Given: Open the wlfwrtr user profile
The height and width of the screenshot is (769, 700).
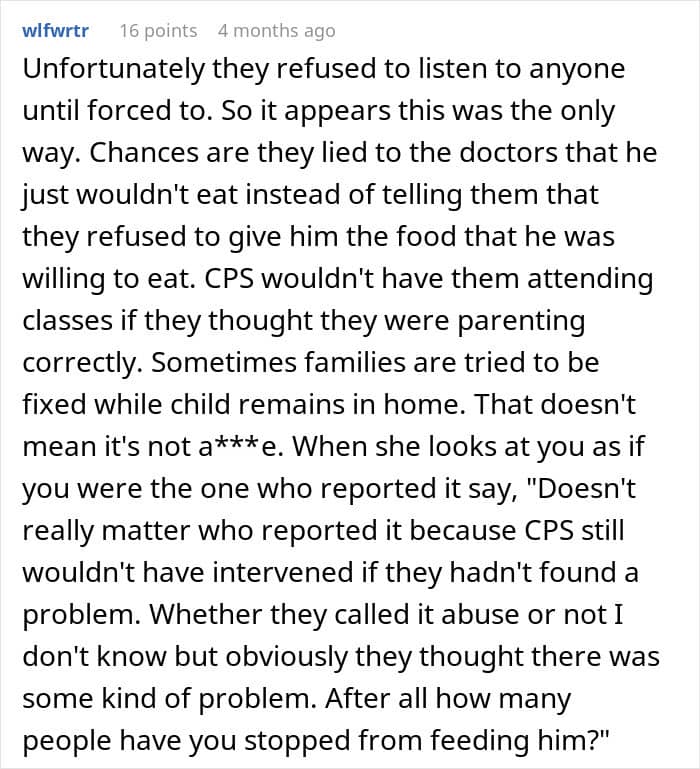Looking at the screenshot, I should [x=55, y=30].
